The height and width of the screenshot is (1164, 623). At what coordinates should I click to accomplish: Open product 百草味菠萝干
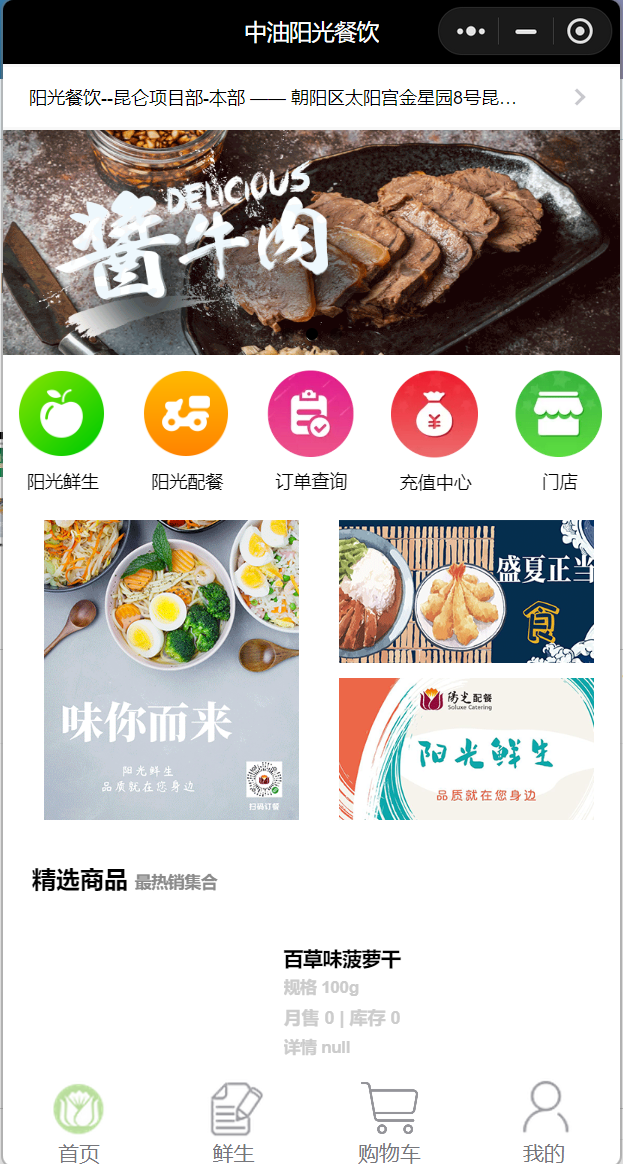tap(342, 960)
